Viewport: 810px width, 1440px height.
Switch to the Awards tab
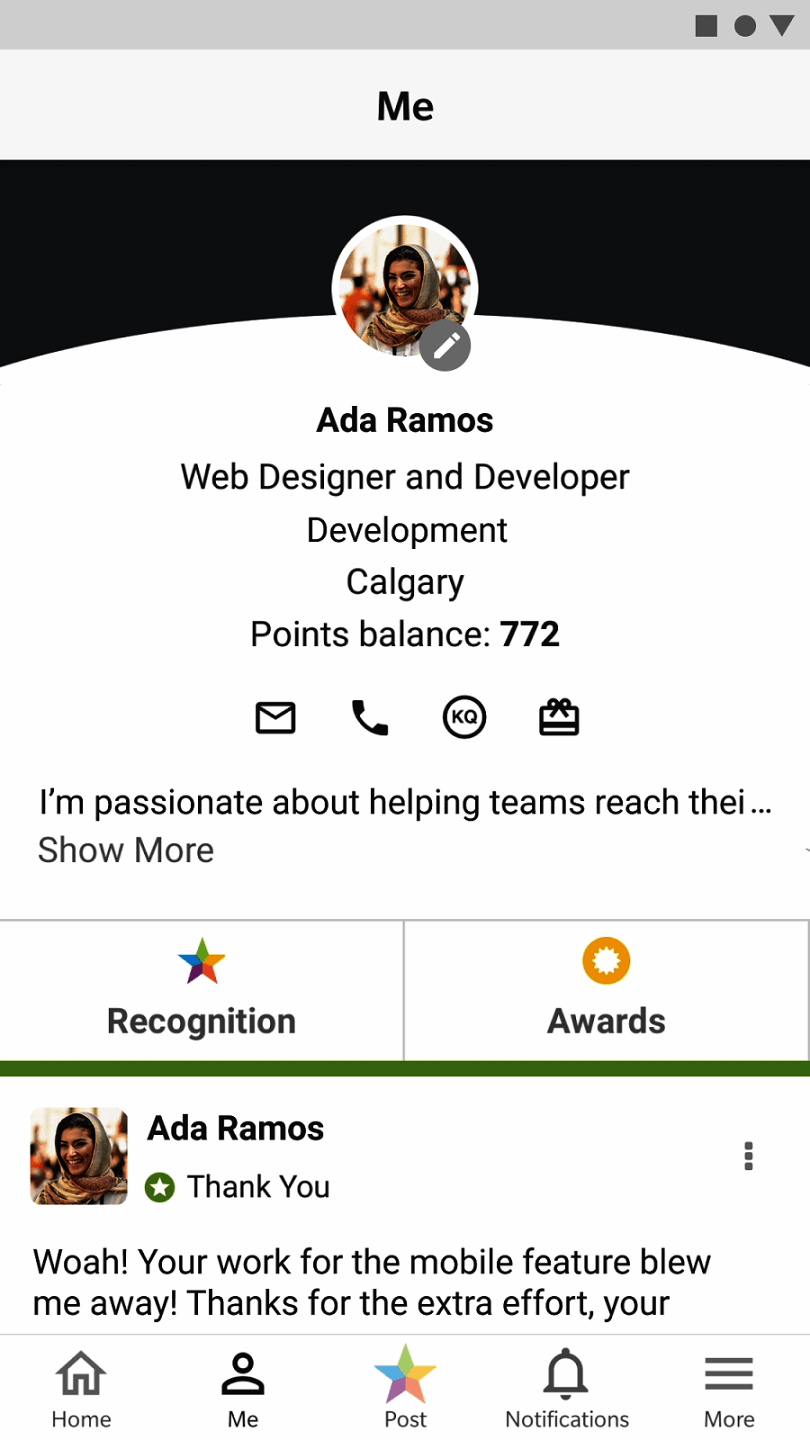(606, 990)
